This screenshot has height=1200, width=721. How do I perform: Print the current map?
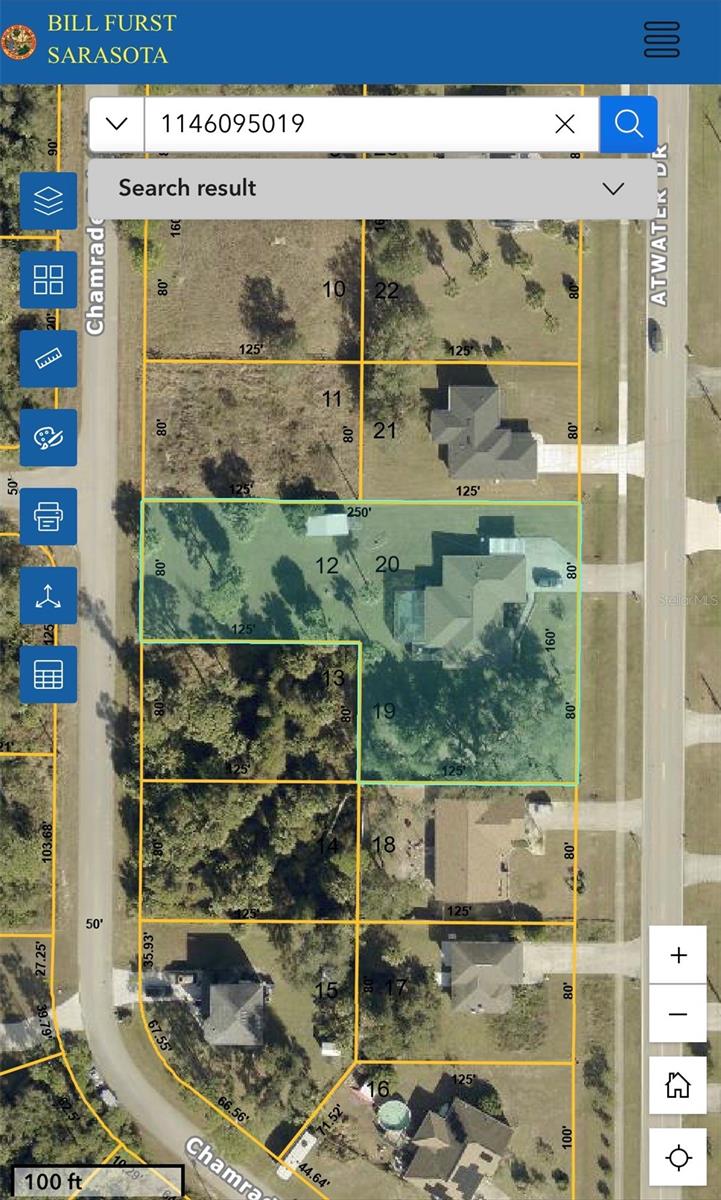(48, 517)
